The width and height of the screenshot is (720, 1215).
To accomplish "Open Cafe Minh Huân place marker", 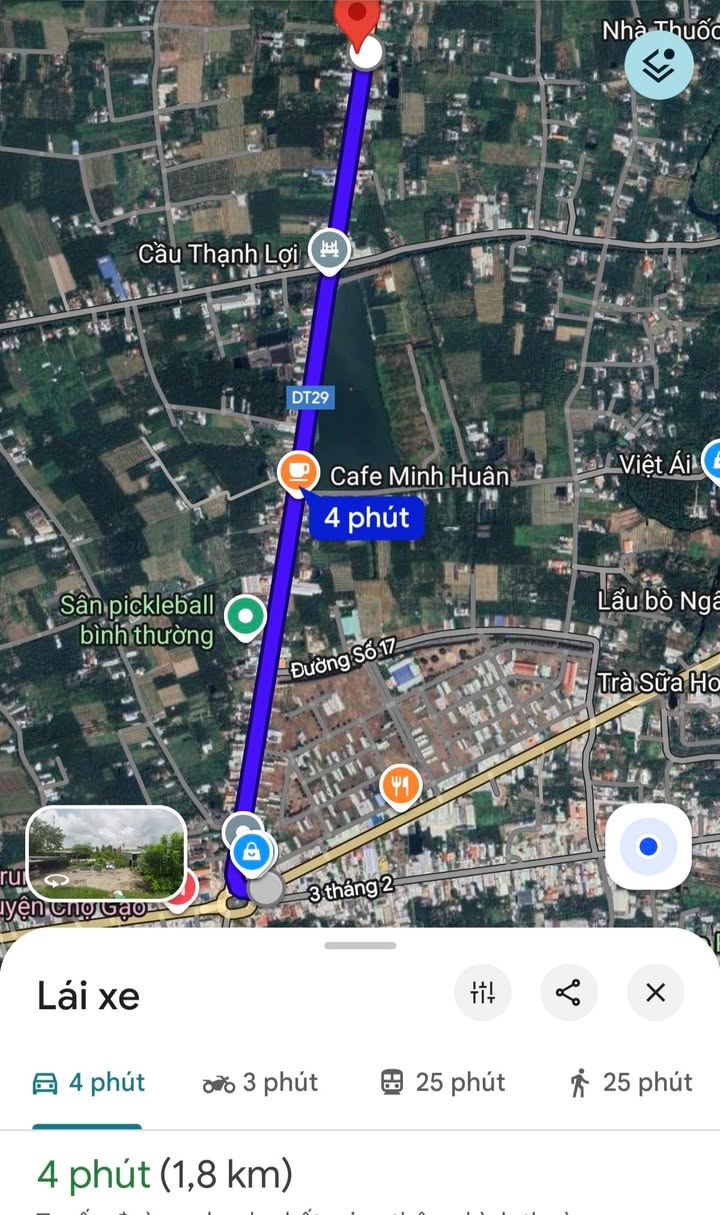I will click(298, 471).
